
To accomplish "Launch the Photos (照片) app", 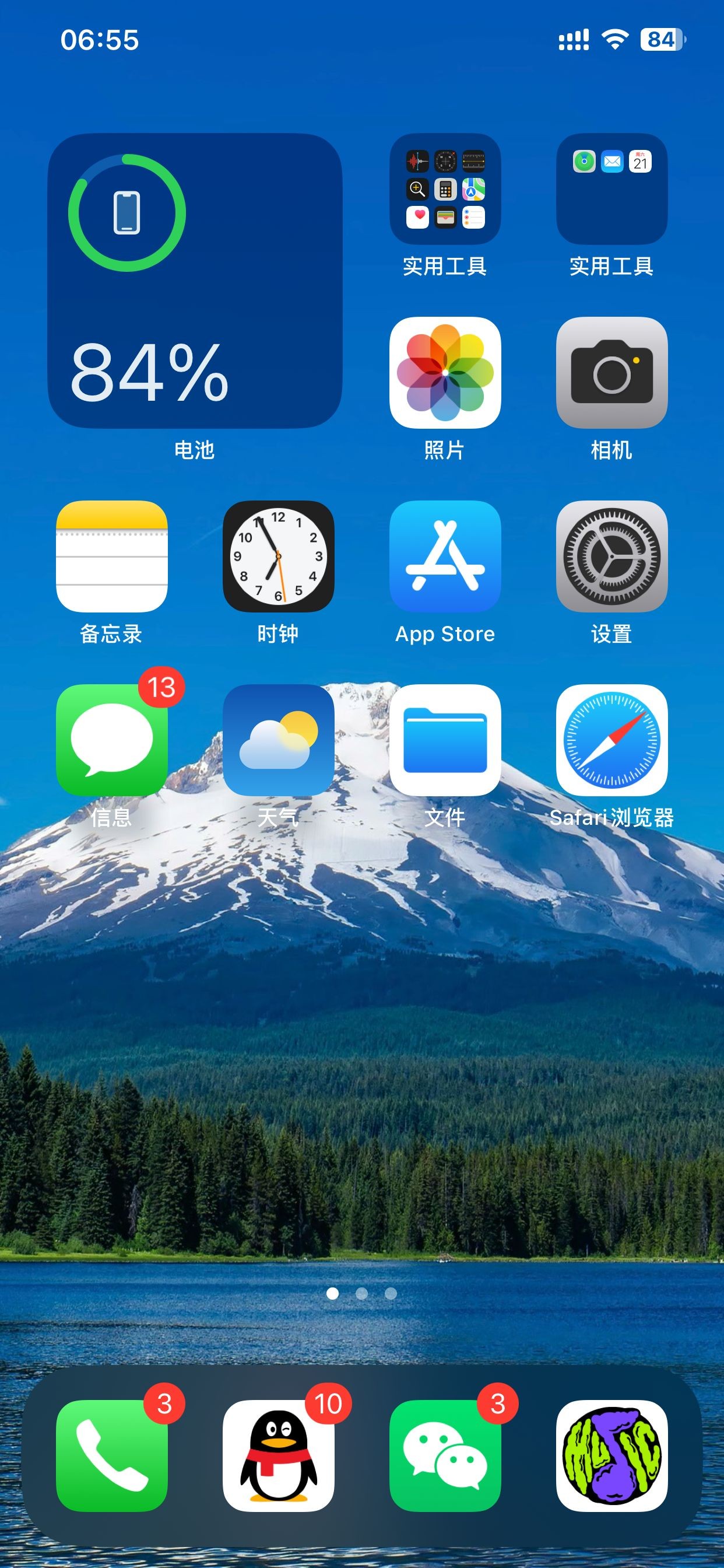I will pyautogui.click(x=445, y=373).
